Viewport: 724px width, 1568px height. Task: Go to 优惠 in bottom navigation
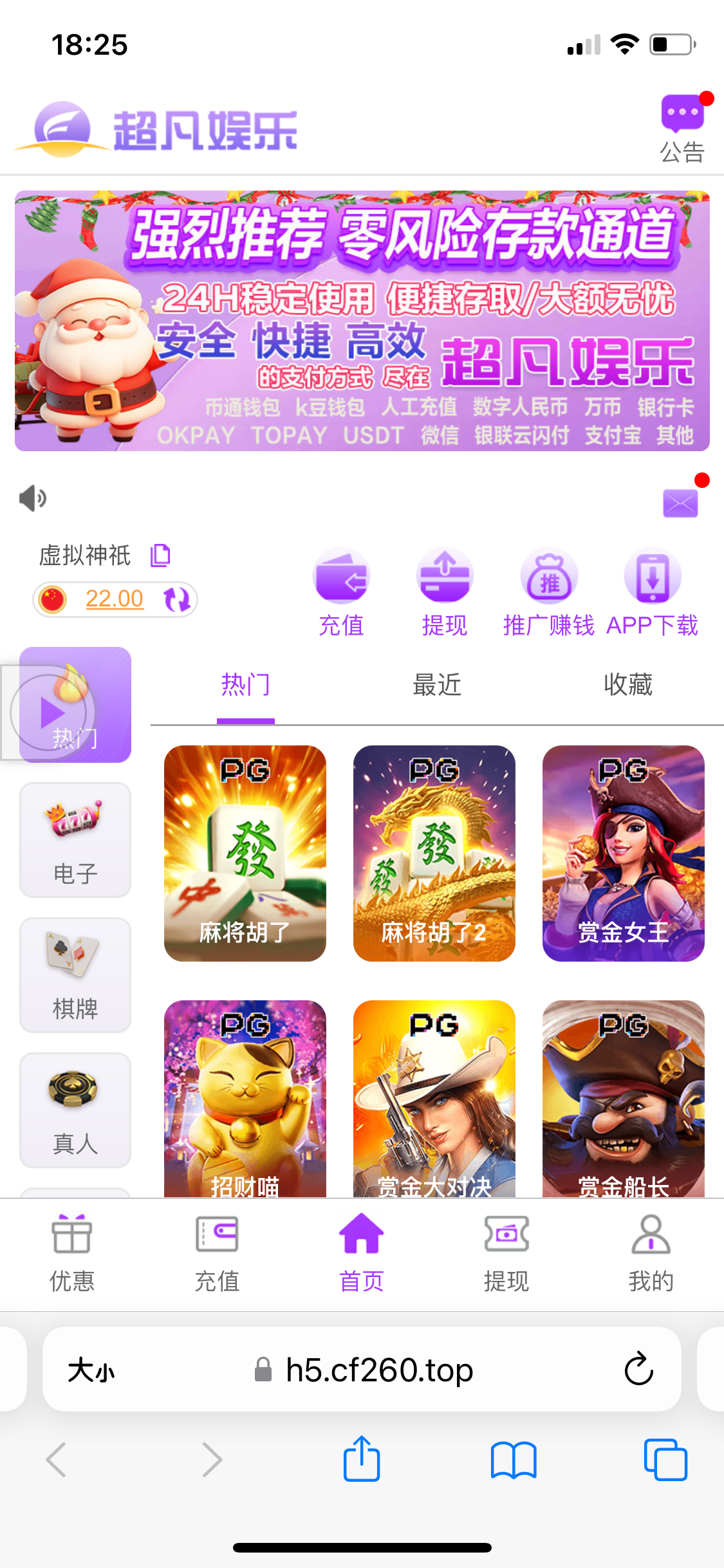pyautogui.click(x=72, y=1254)
